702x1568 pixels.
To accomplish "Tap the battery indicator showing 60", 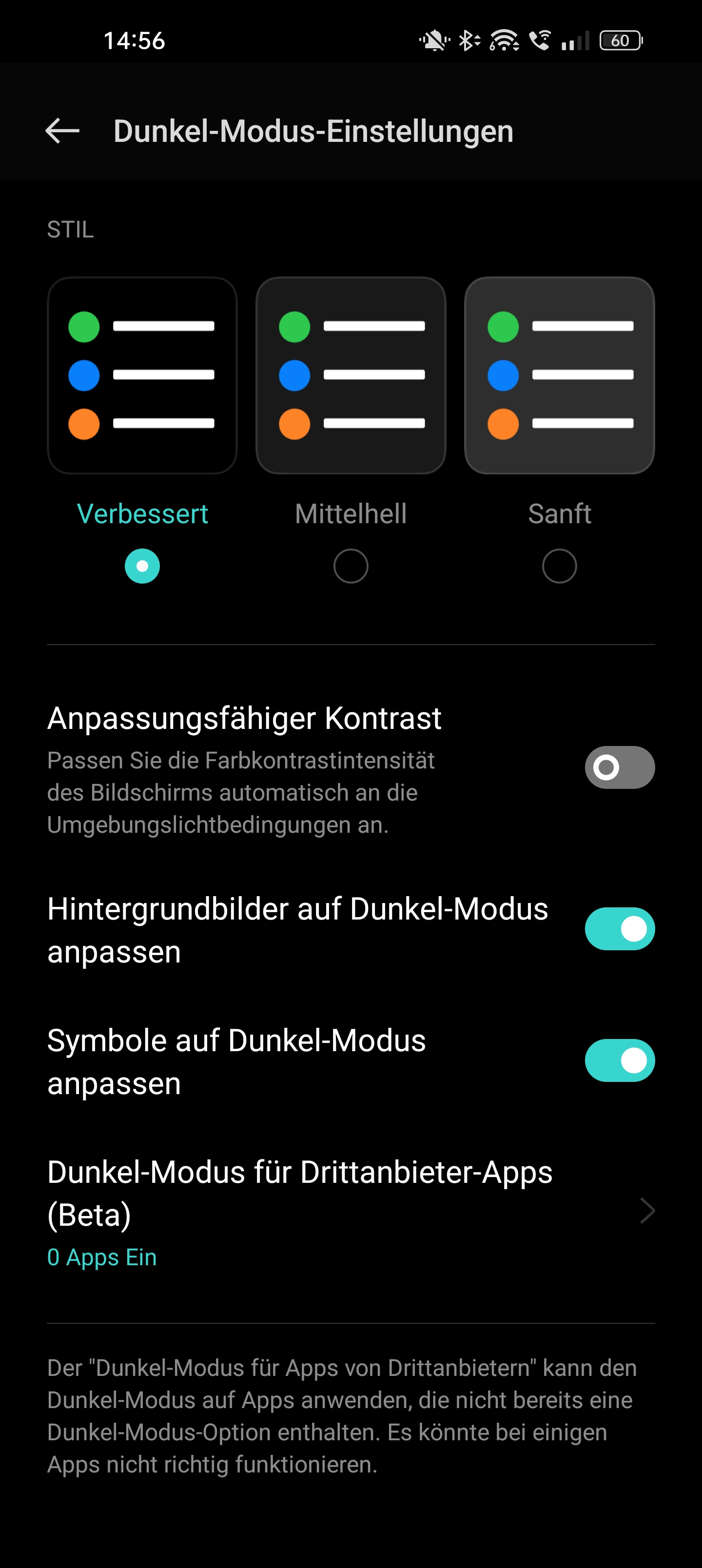I will (x=621, y=40).
